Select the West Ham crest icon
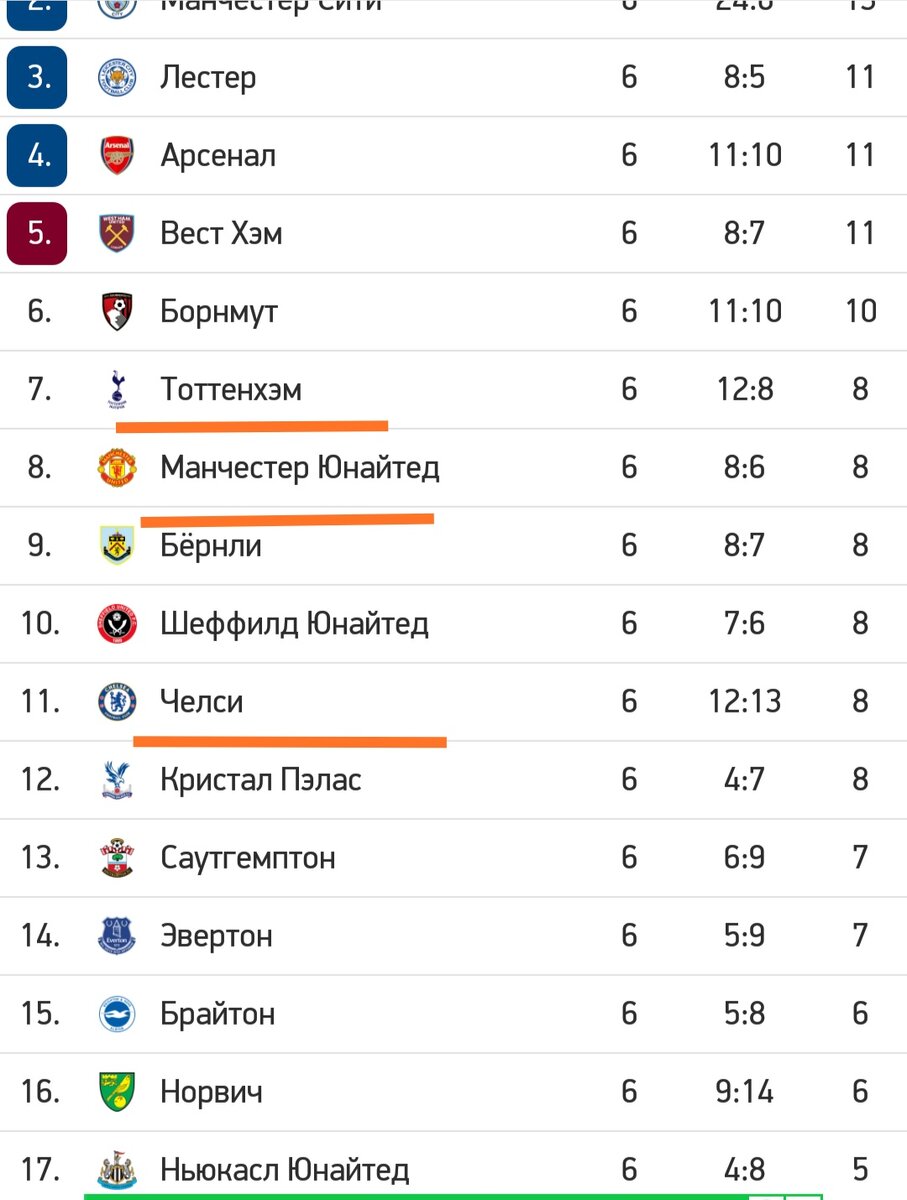Screen dimensions: 907x1200 [x=116, y=233]
